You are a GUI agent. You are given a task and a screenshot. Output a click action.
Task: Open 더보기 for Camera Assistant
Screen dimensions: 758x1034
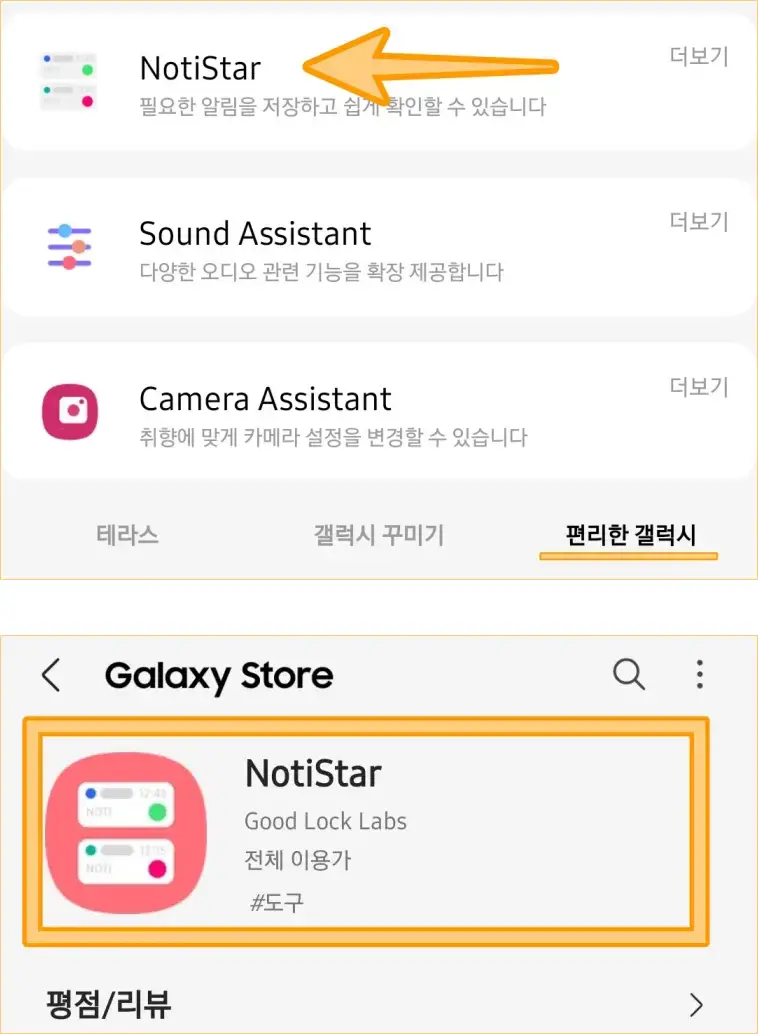[697, 387]
